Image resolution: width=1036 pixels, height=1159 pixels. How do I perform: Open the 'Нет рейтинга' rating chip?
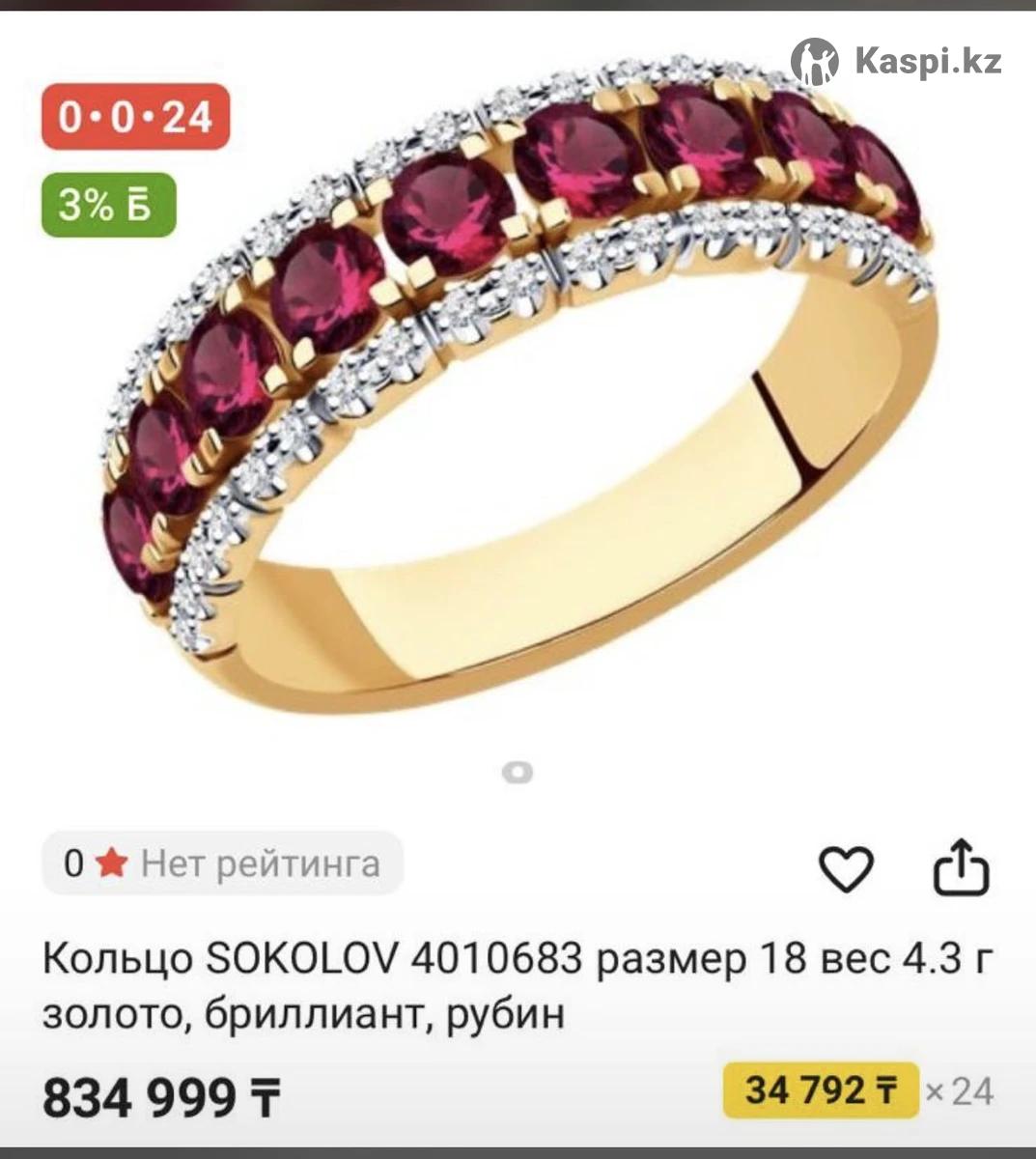tap(222, 862)
